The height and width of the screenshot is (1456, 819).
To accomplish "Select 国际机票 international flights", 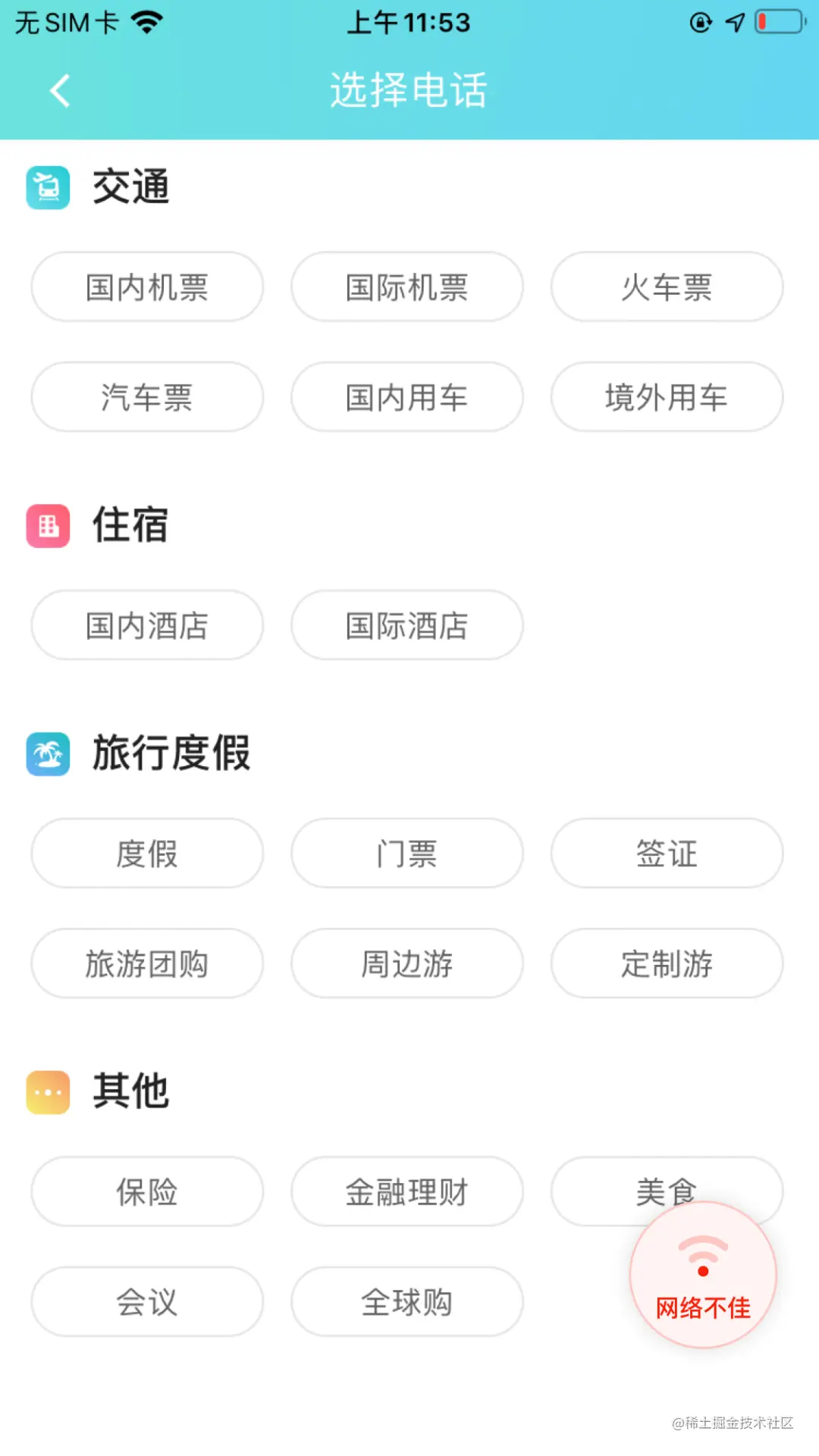I will pos(406,287).
